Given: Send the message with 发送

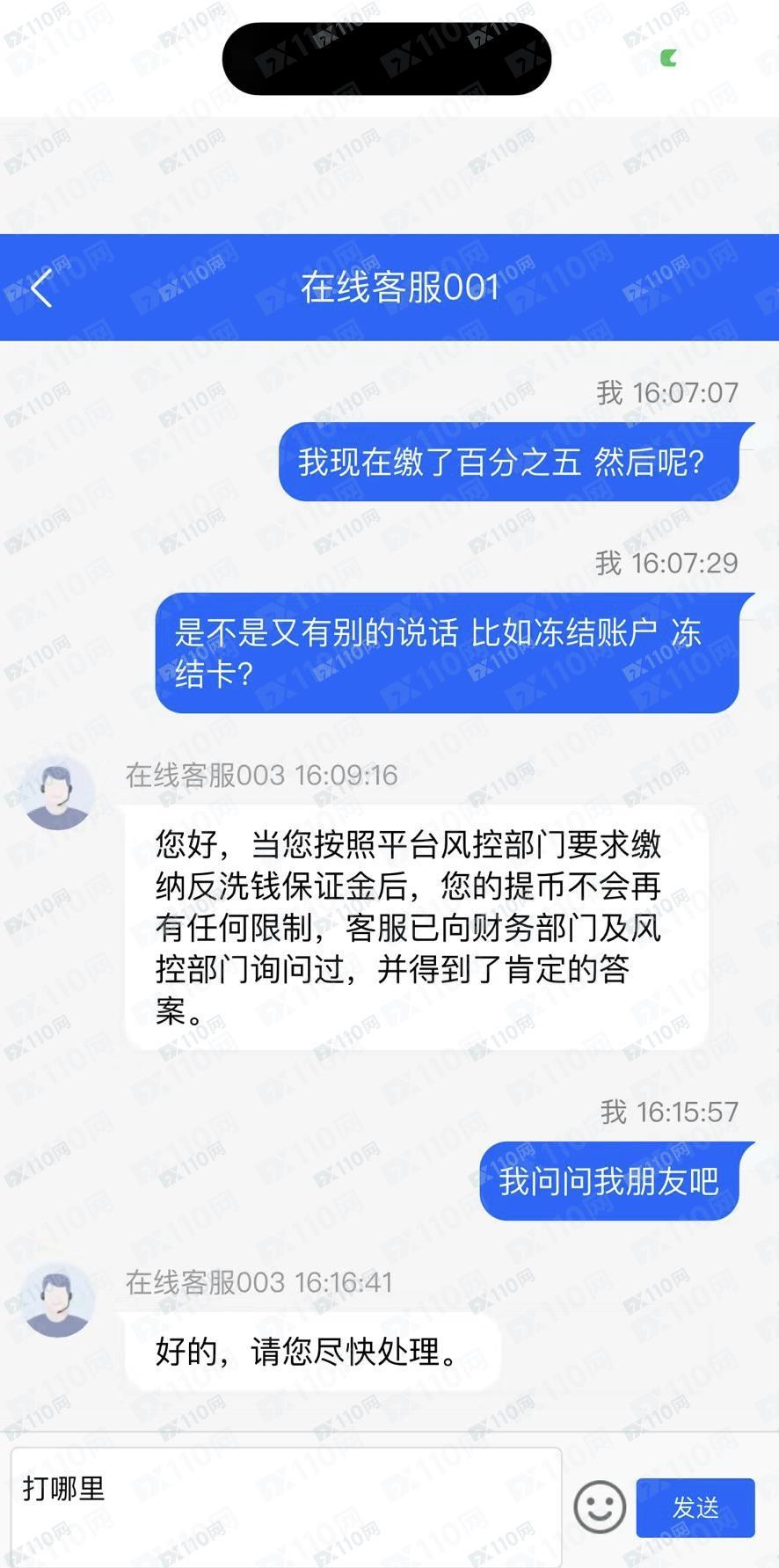Looking at the screenshot, I should (x=695, y=1507).
